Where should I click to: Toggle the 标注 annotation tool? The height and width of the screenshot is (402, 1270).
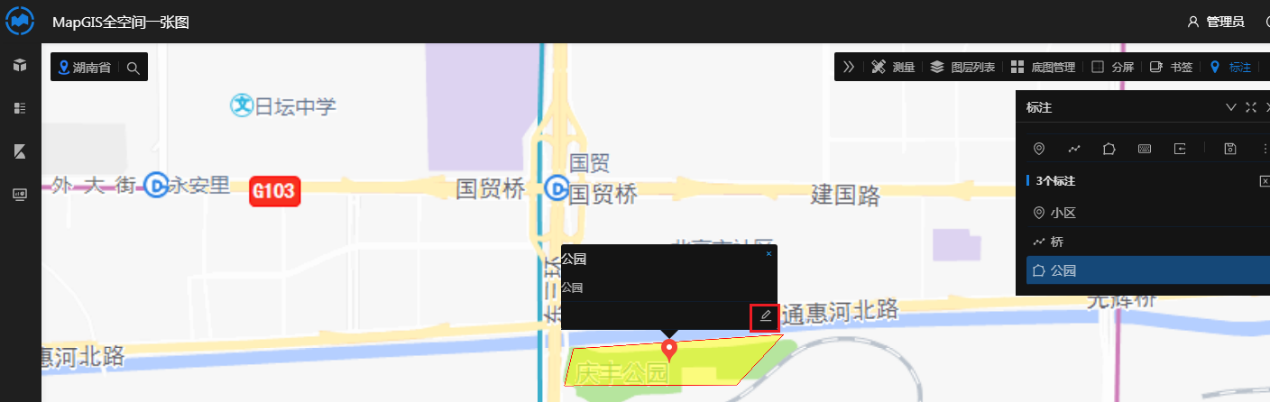click(x=1230, y=67)
